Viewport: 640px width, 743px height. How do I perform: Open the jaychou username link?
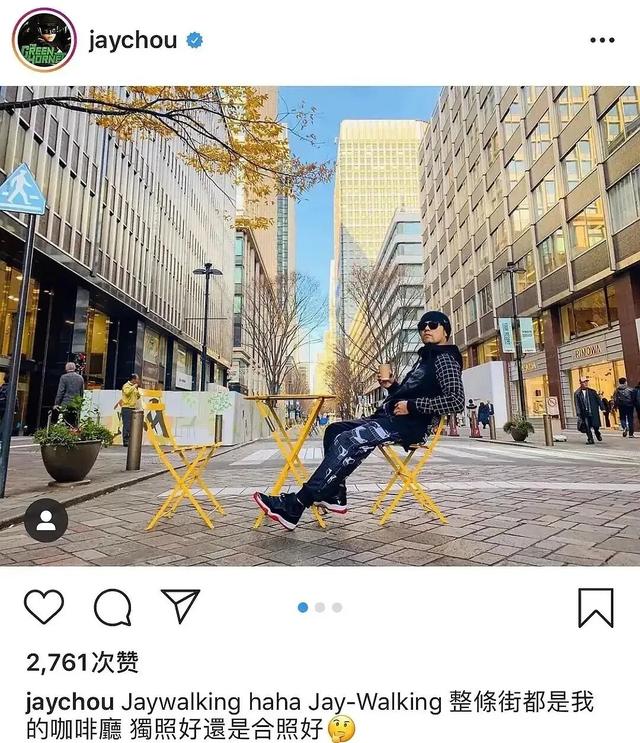click(132, 40)
